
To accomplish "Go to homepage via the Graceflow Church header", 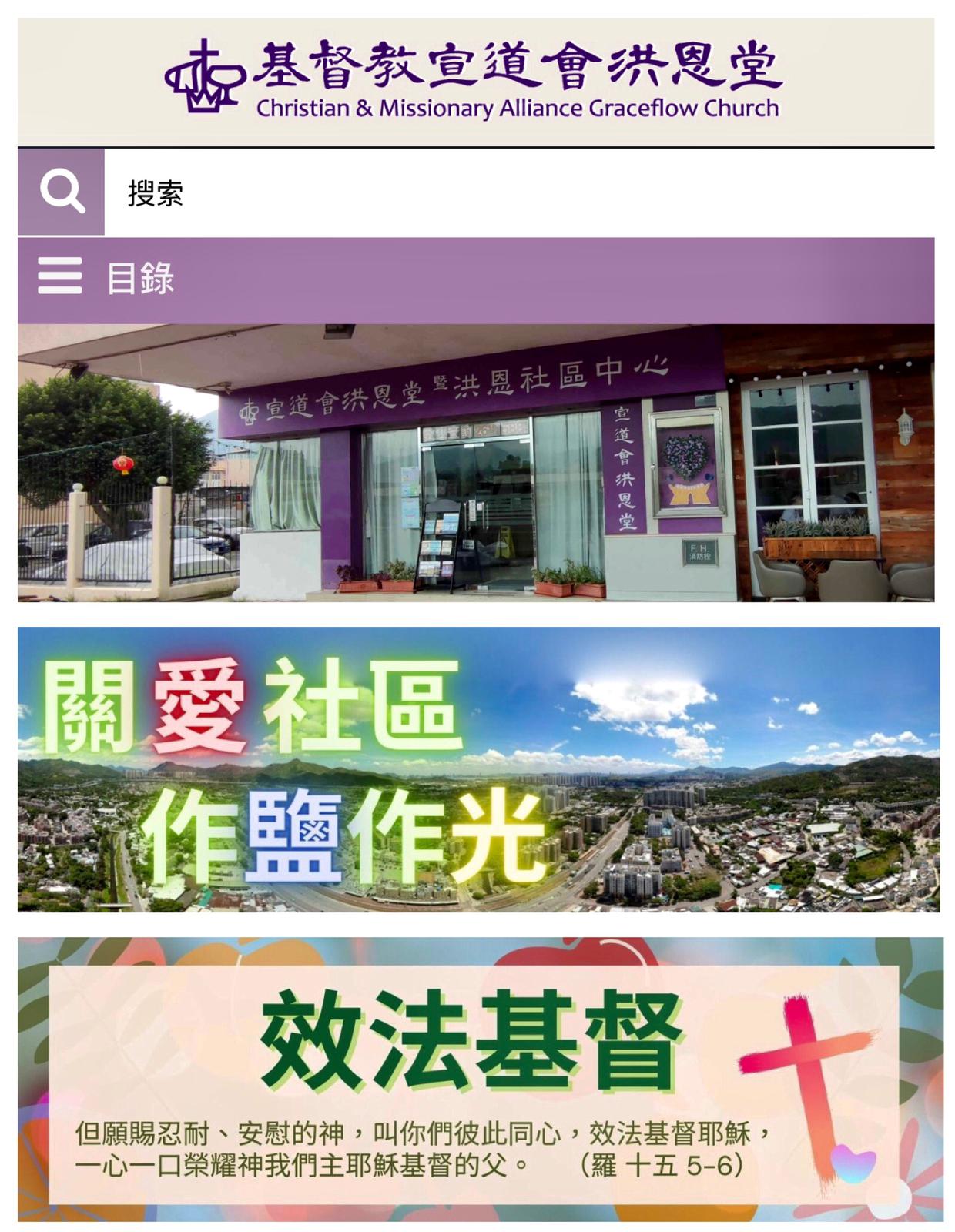I will [476, 79].
